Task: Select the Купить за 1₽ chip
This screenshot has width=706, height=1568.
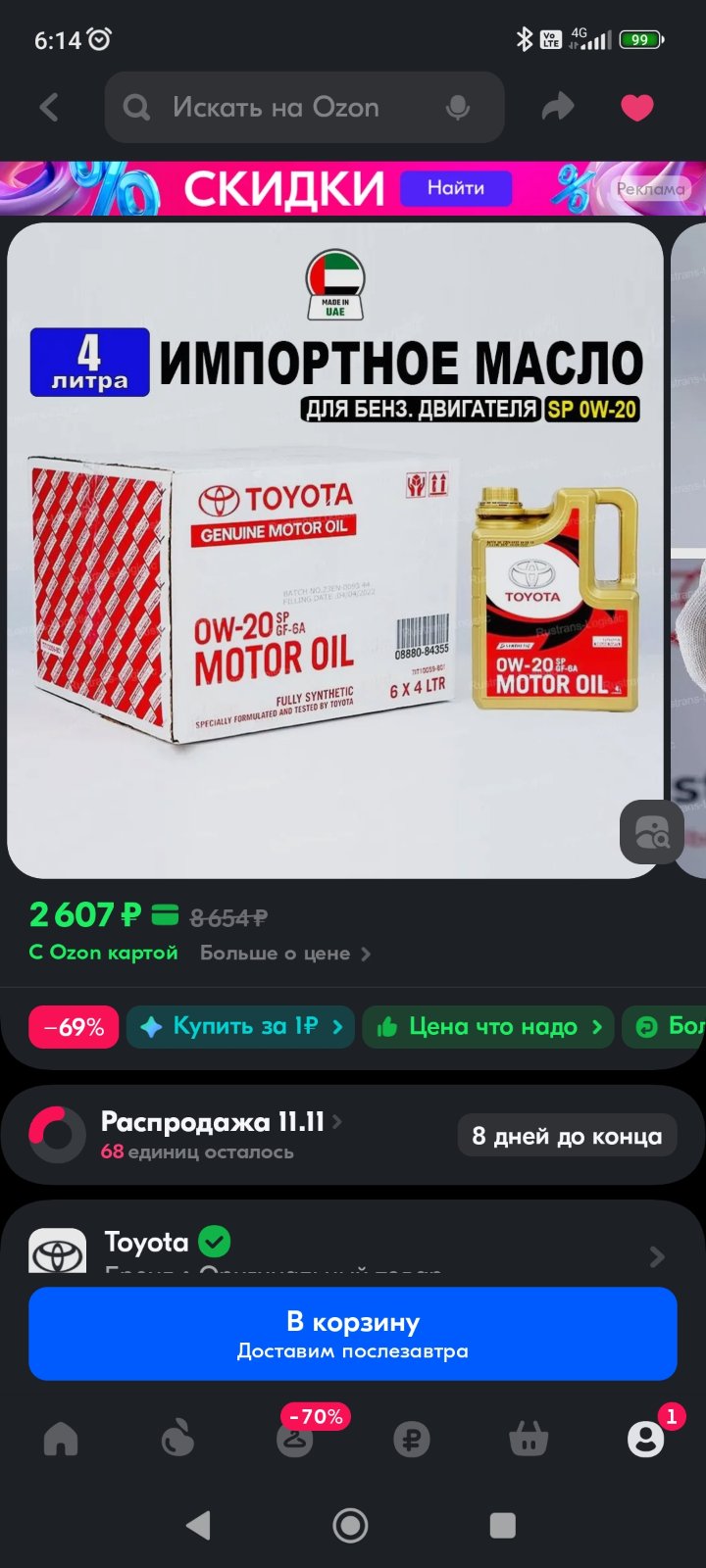Action: [x=240, y=1027]
